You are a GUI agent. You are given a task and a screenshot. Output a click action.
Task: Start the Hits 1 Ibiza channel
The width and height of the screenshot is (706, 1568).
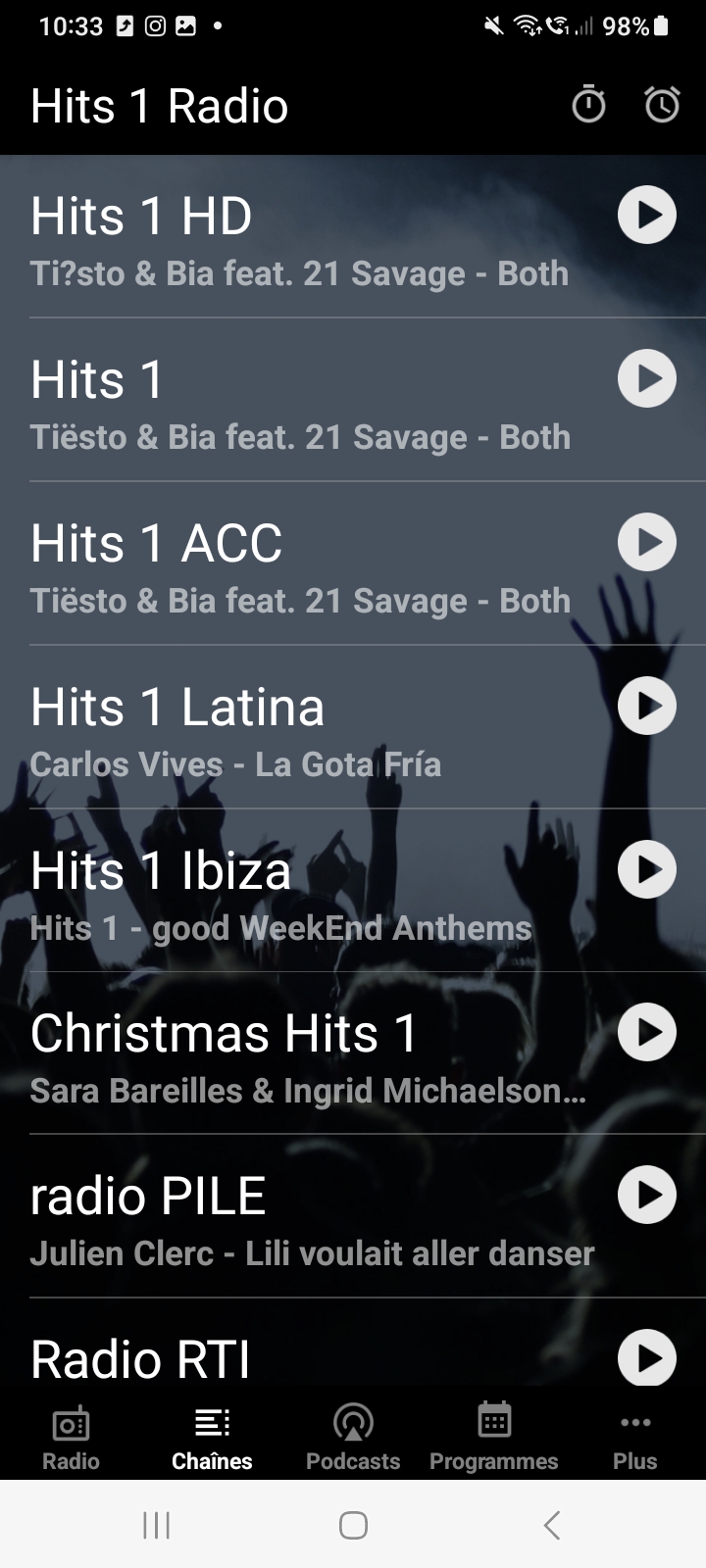647,869
